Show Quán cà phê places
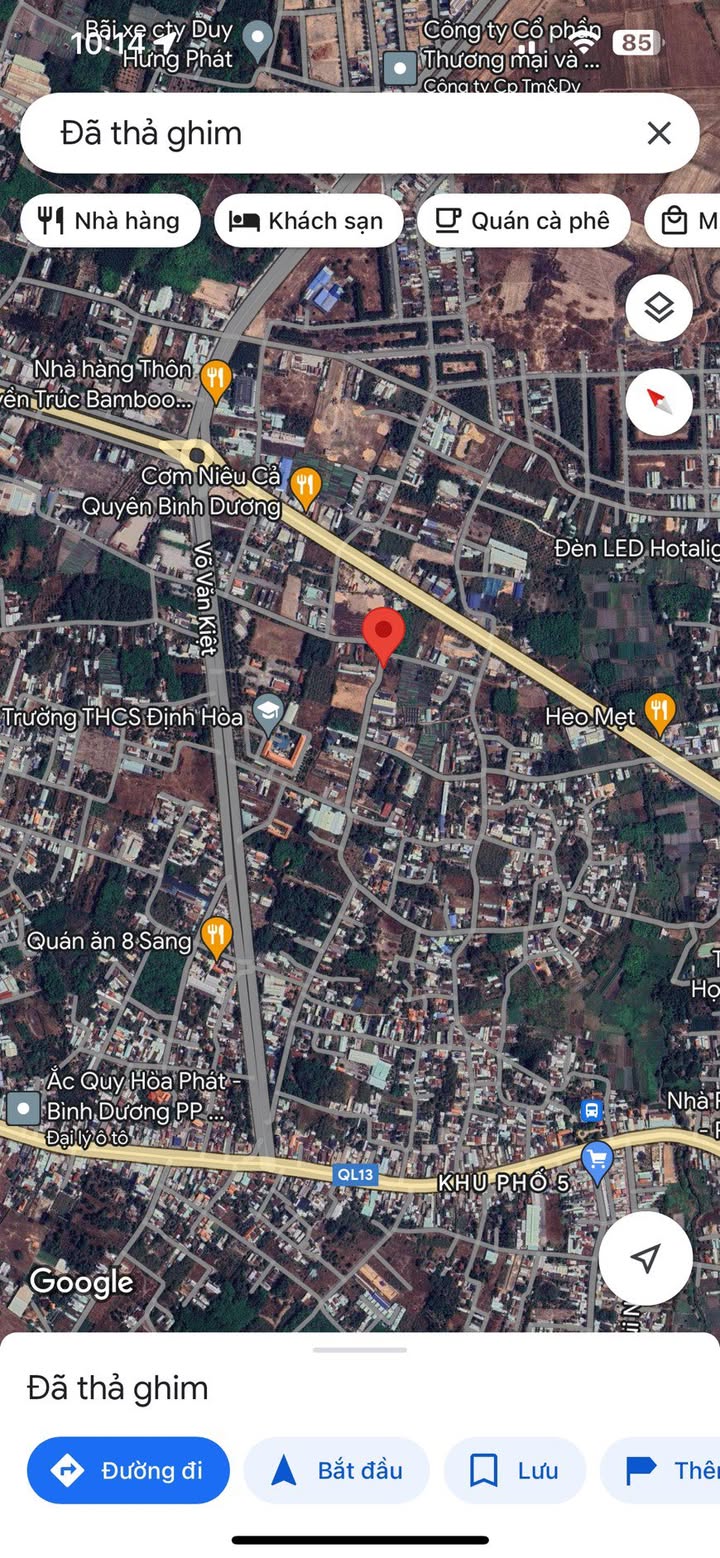This screenshot has height=1558, width=720. pos(523,220)
